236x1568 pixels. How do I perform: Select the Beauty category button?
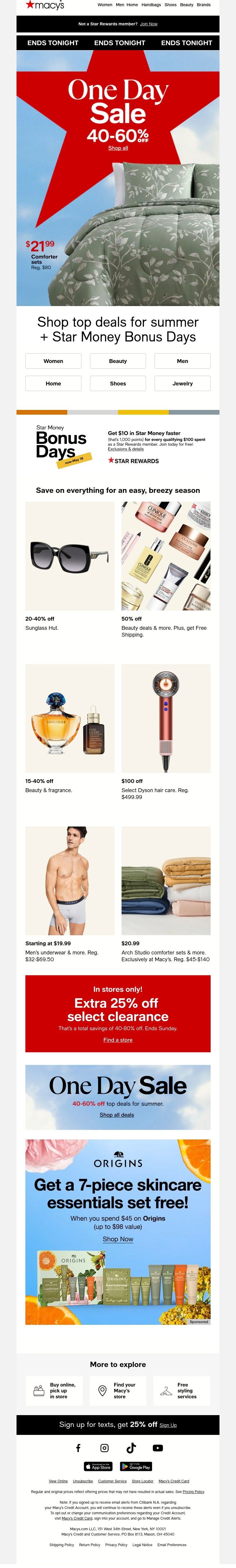tap(118, 361)
